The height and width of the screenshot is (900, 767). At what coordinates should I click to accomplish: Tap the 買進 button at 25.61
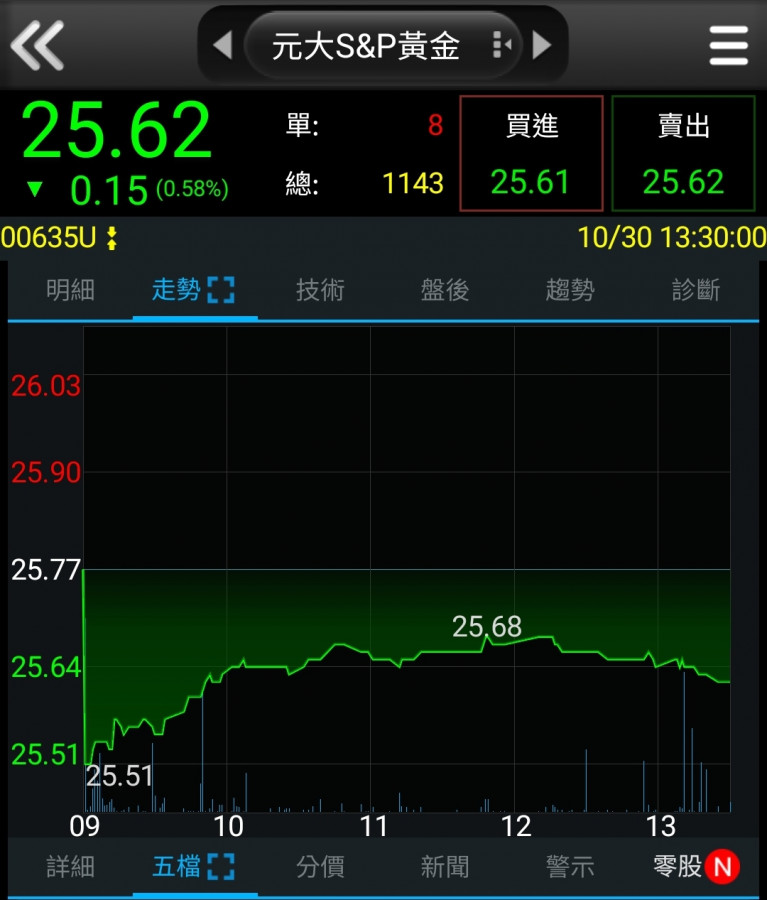coord(531,154)
